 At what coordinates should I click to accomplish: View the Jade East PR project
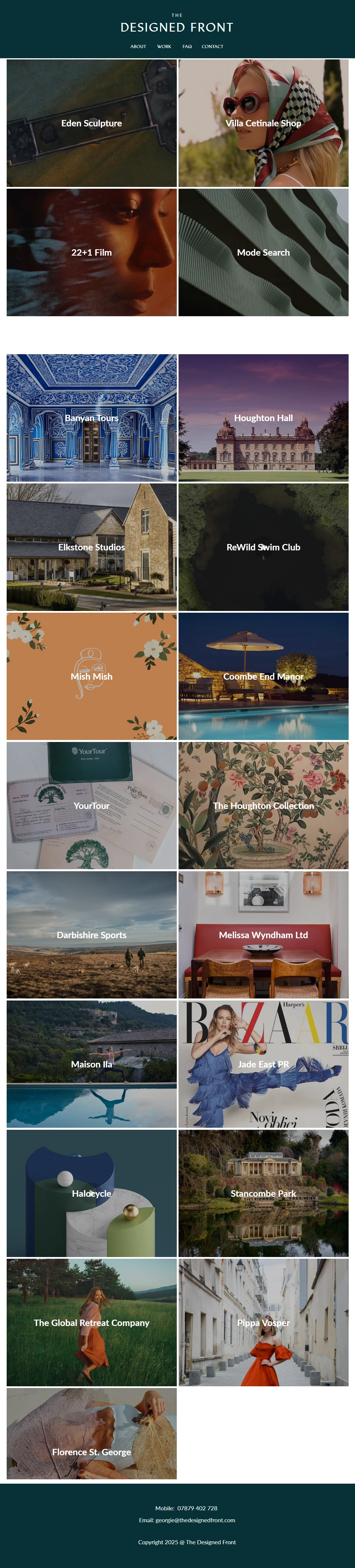tap(263, 1064)
